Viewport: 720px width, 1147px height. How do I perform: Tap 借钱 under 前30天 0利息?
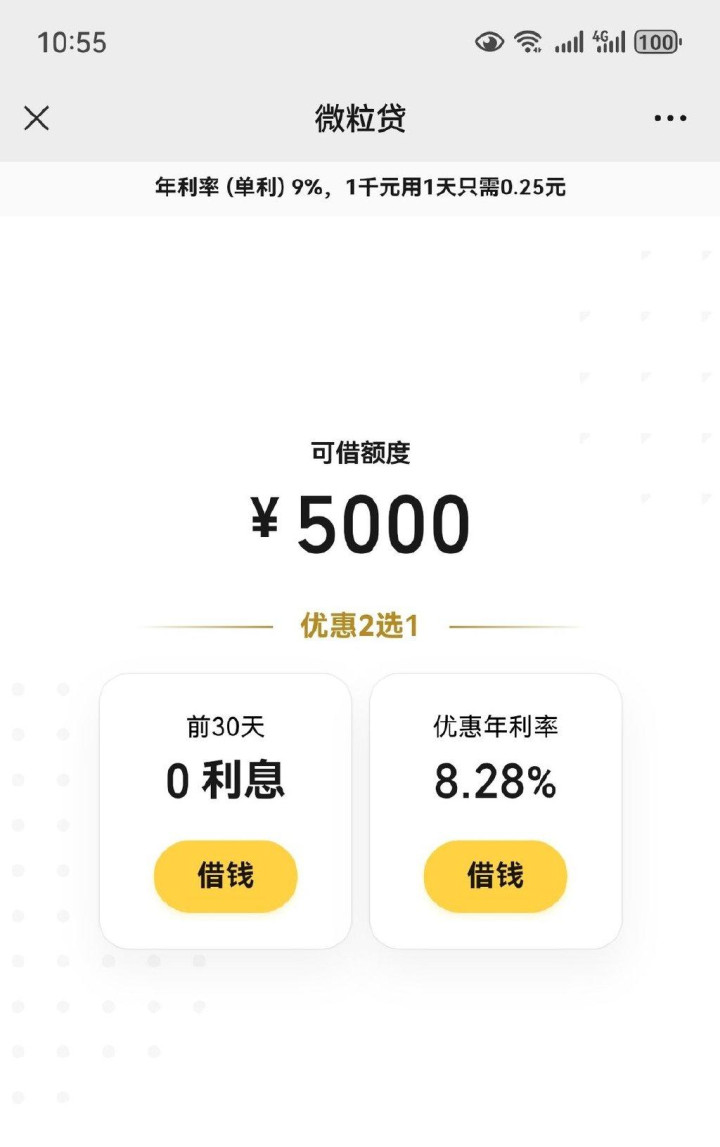(225, 876)
